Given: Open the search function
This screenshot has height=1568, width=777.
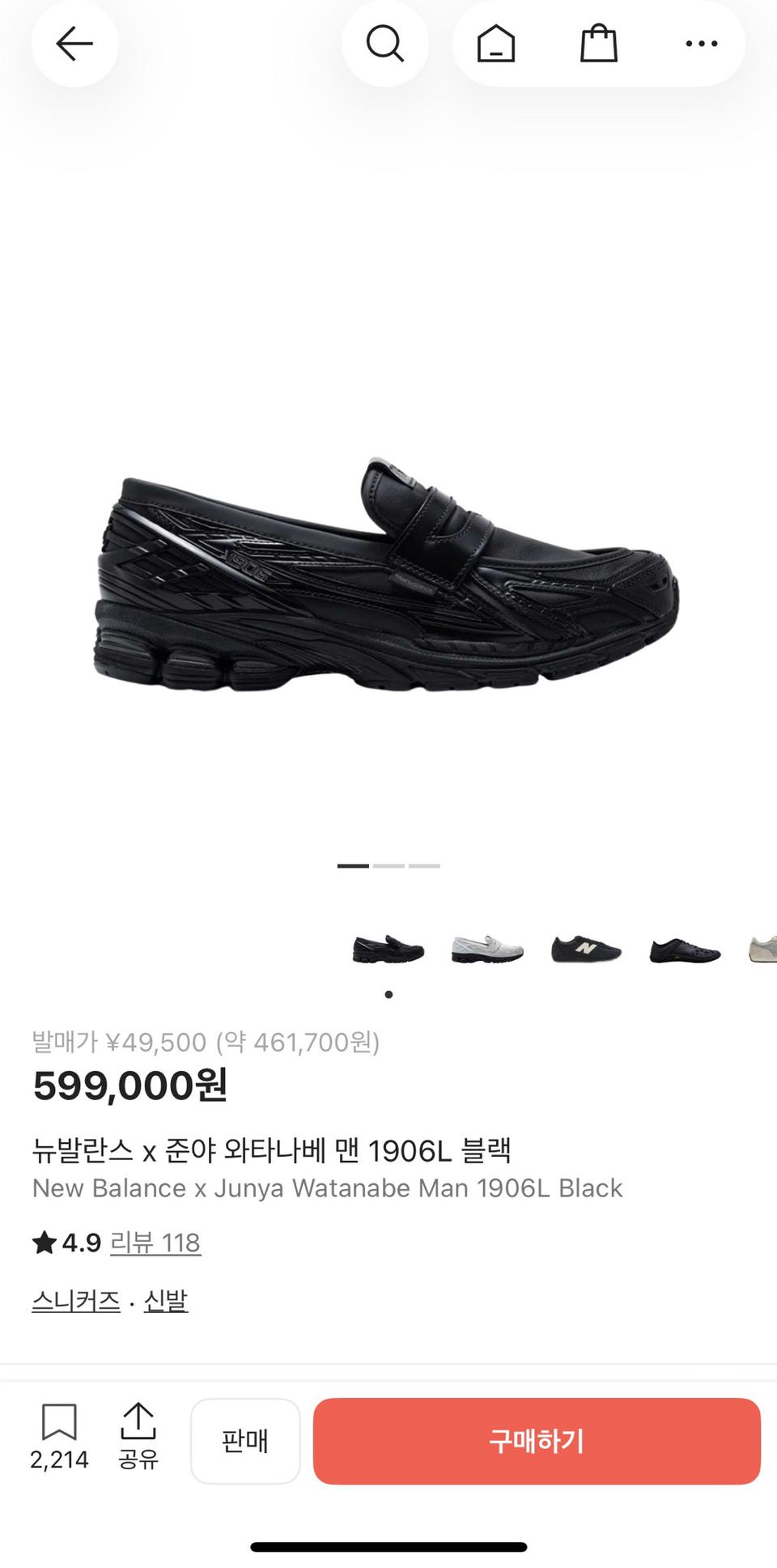Looking at the screenshot, I should [385, 44].
